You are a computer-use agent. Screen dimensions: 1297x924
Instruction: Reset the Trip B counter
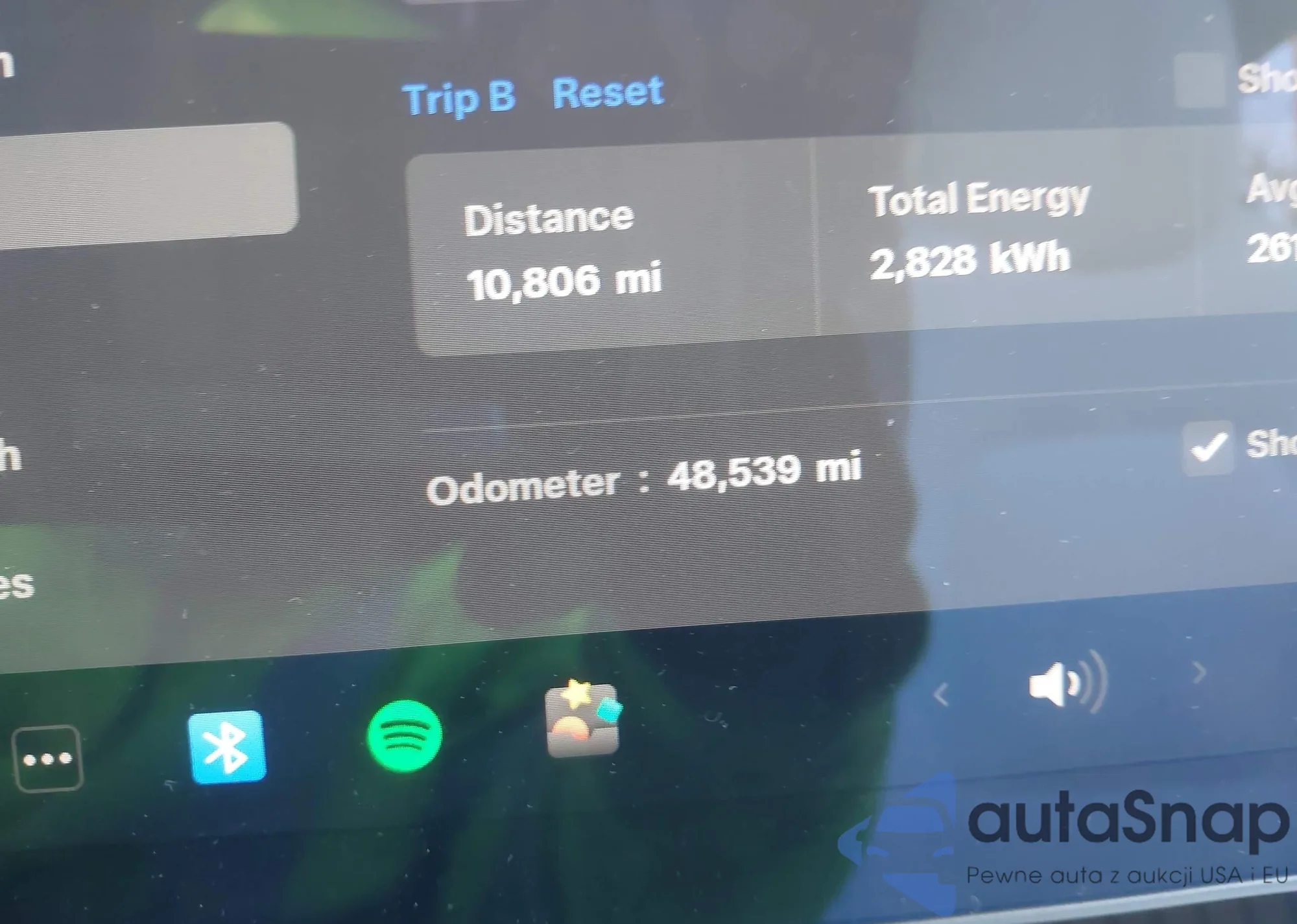click(x=607, y=93)
